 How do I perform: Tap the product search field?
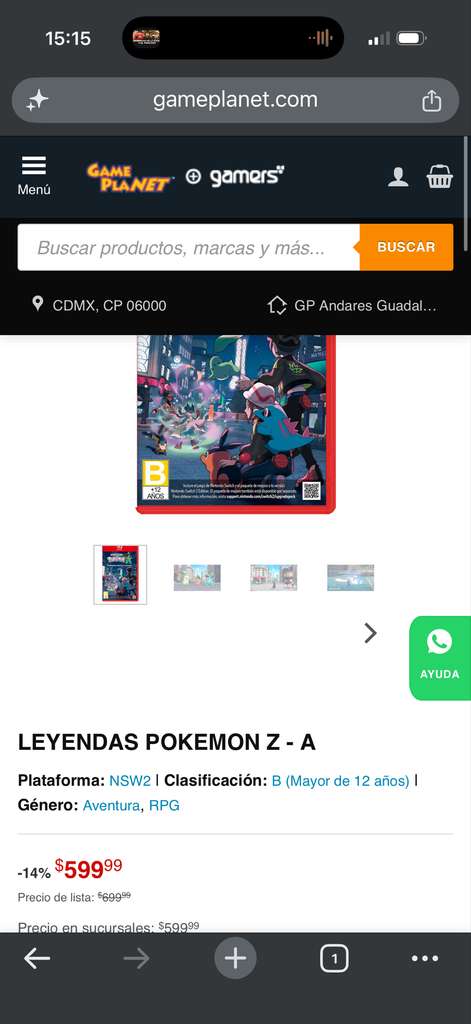click(x=189, y=248)
